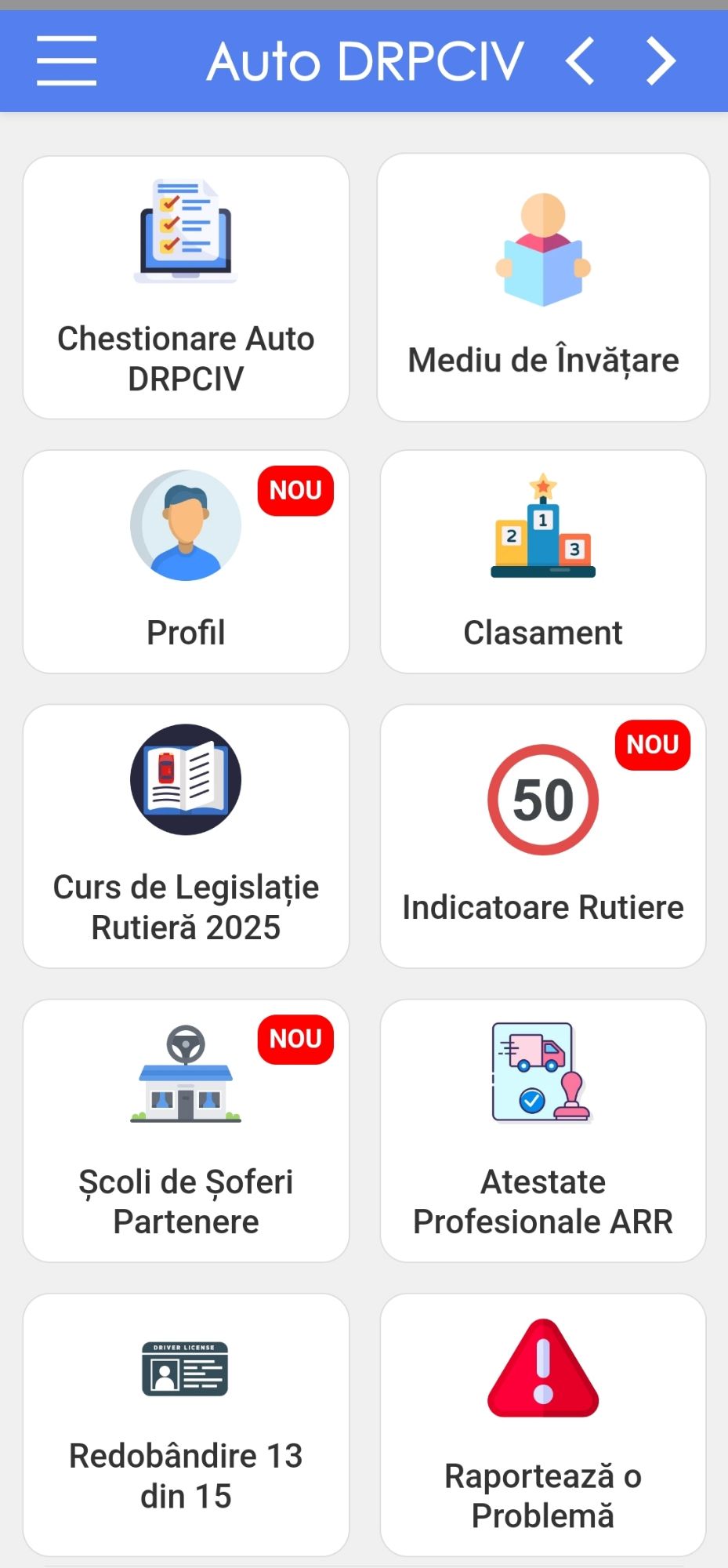Open Curs de Legislație Rutieră 2025
This screenshot has height=1568, width=728.
186,836
